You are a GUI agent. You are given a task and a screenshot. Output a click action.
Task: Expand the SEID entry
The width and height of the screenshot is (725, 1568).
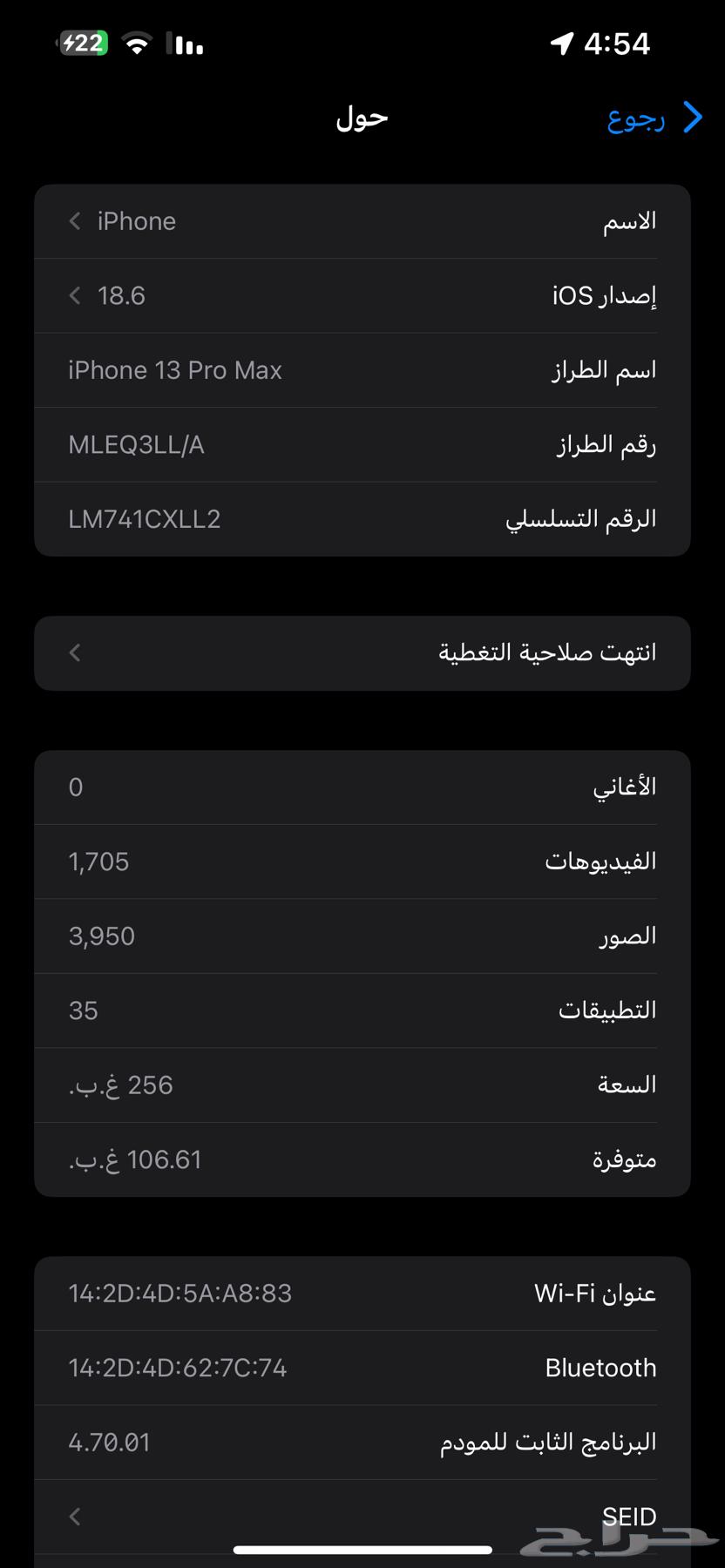pos(362,1516)
